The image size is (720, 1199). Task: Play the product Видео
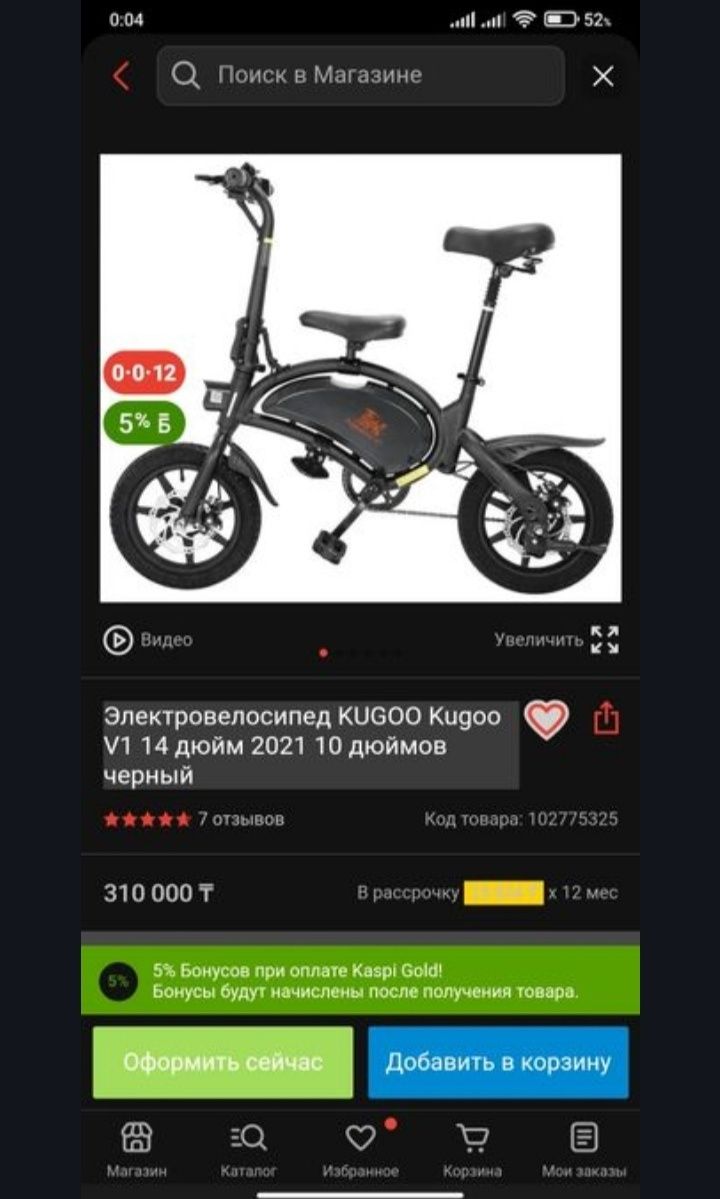coord(148,640)
